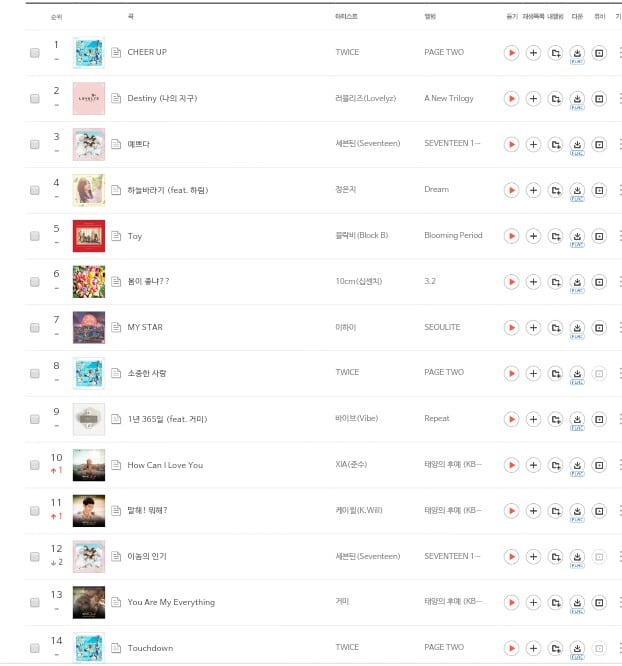Image resolution: width=622 pixels, height=666 pixels.
Task: Save 하늘바라기 to my album
Action: pos(555,190)
